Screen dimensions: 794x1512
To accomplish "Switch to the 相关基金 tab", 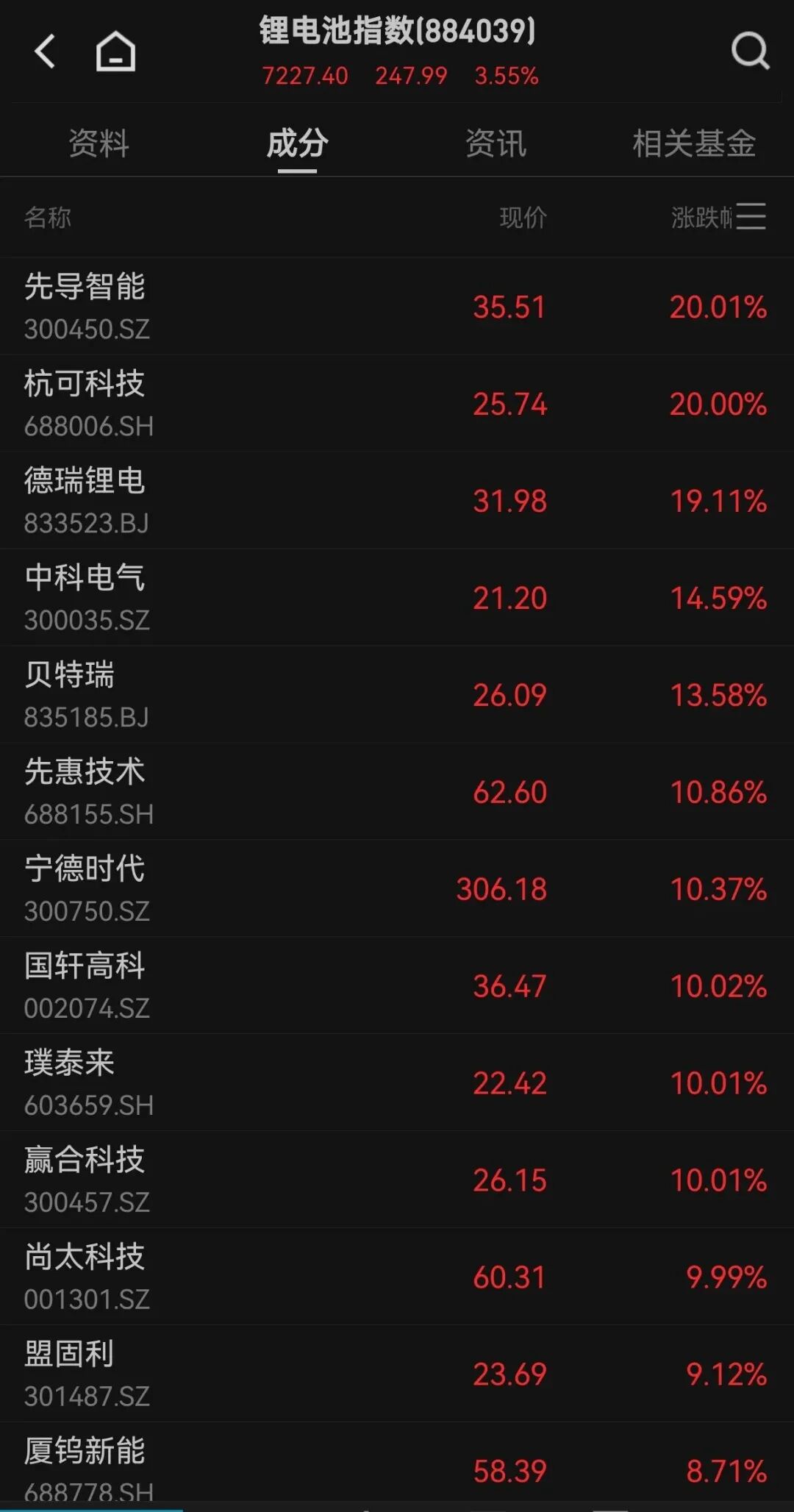I will [694, 143].
